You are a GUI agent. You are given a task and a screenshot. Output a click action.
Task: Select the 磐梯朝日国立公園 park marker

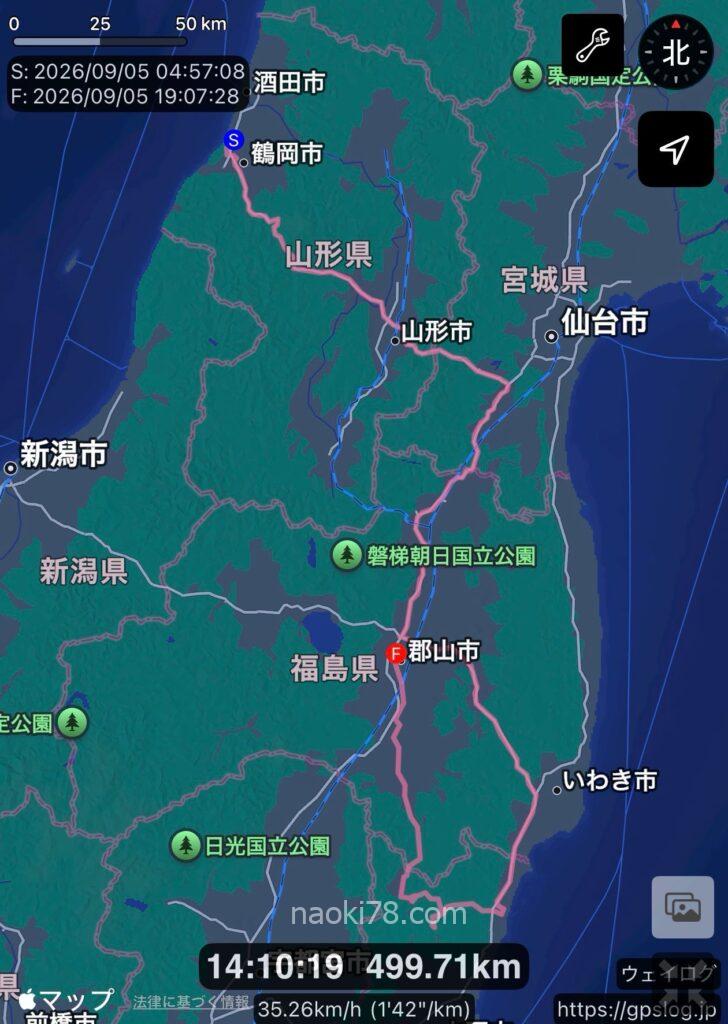347,555
